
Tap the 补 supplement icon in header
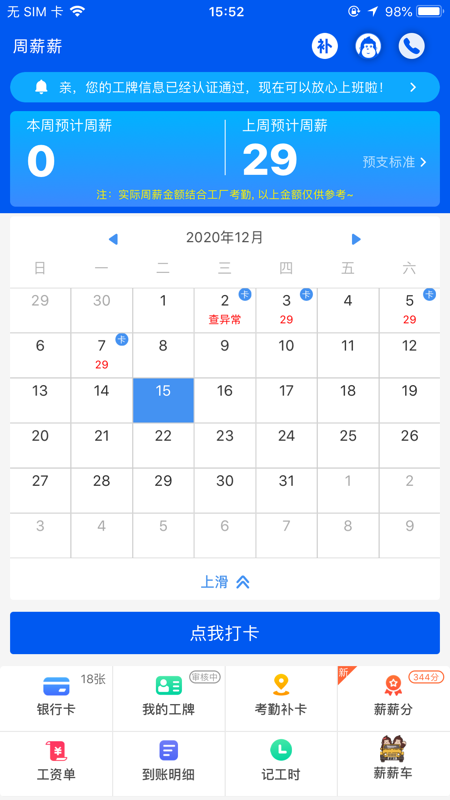click(325, 47)
